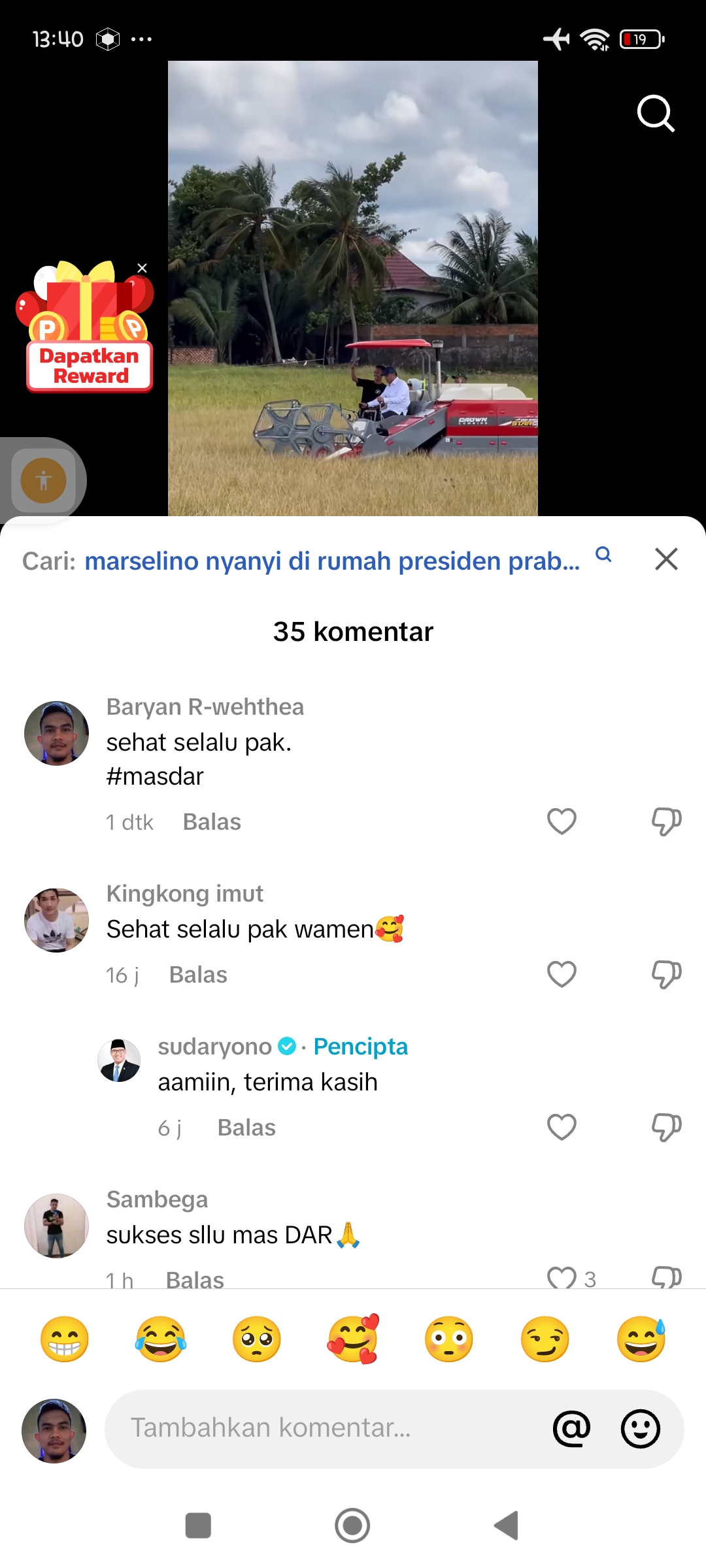The width and height of the screenshot is (706, 1568).
Task: Insert the smiling face with hearts emoji
Action: tap(353, 1339)
